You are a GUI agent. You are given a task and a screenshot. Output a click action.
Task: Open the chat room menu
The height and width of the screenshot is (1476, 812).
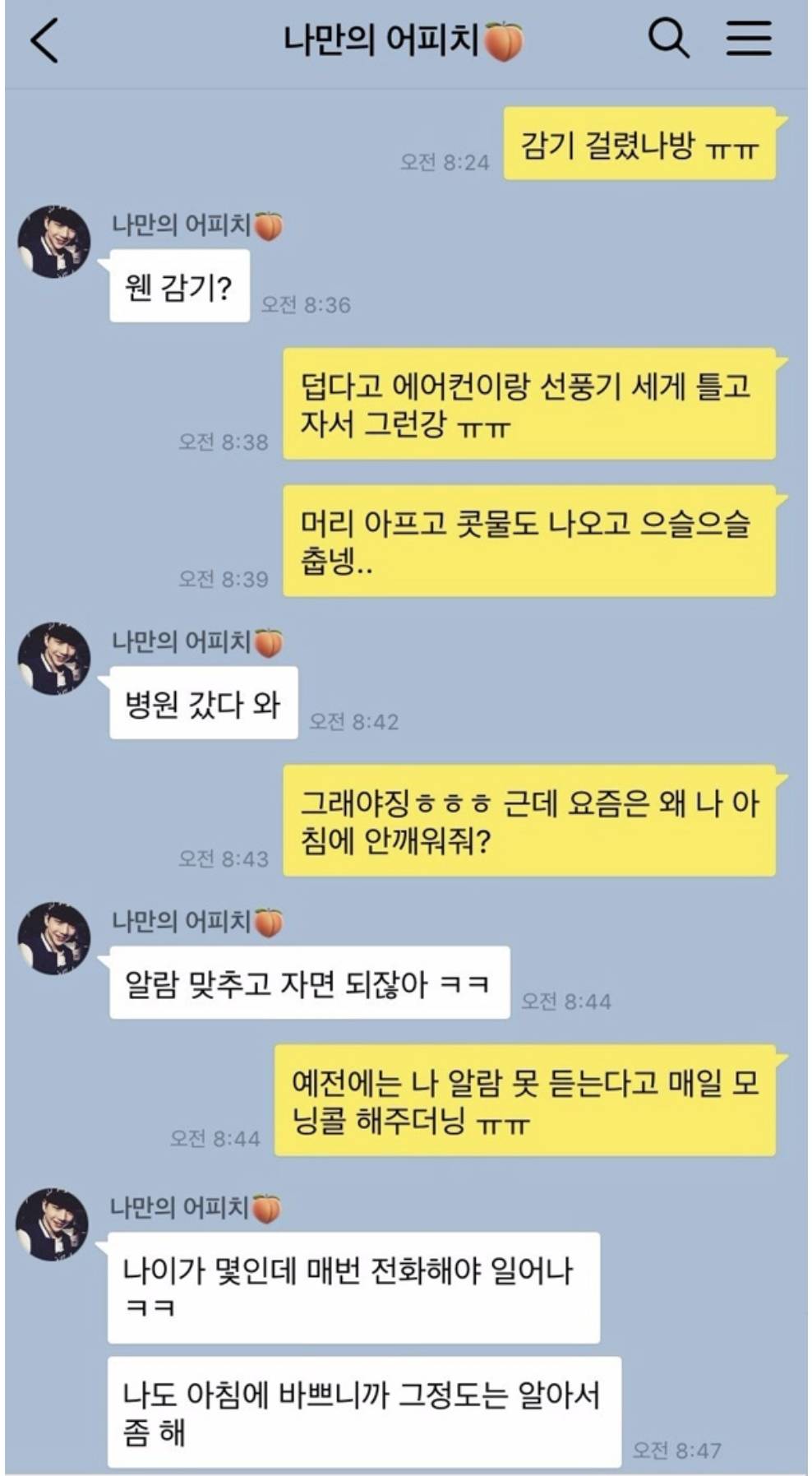tap(748, 39)
